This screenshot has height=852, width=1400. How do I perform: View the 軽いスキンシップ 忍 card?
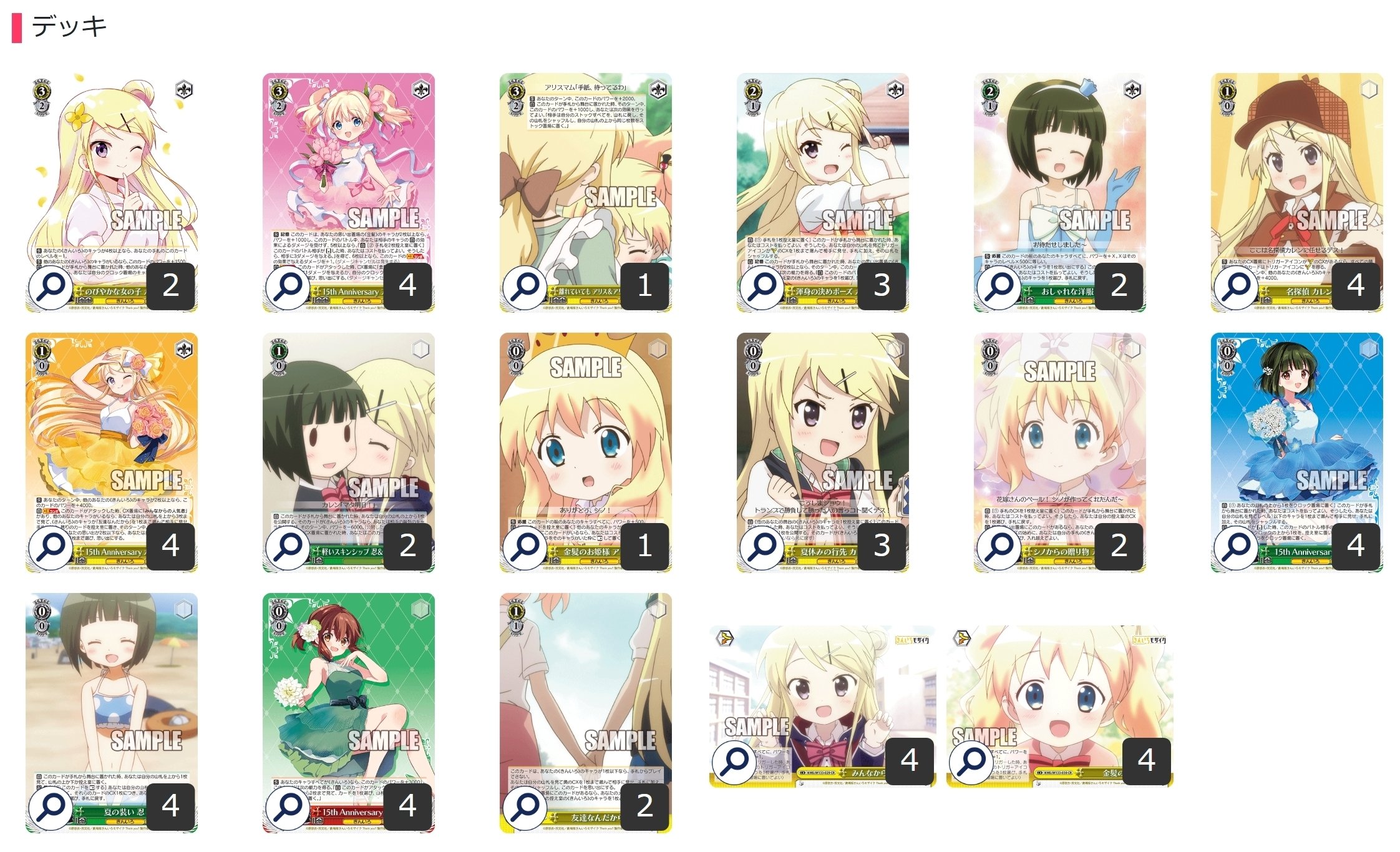tap(289, 547)
